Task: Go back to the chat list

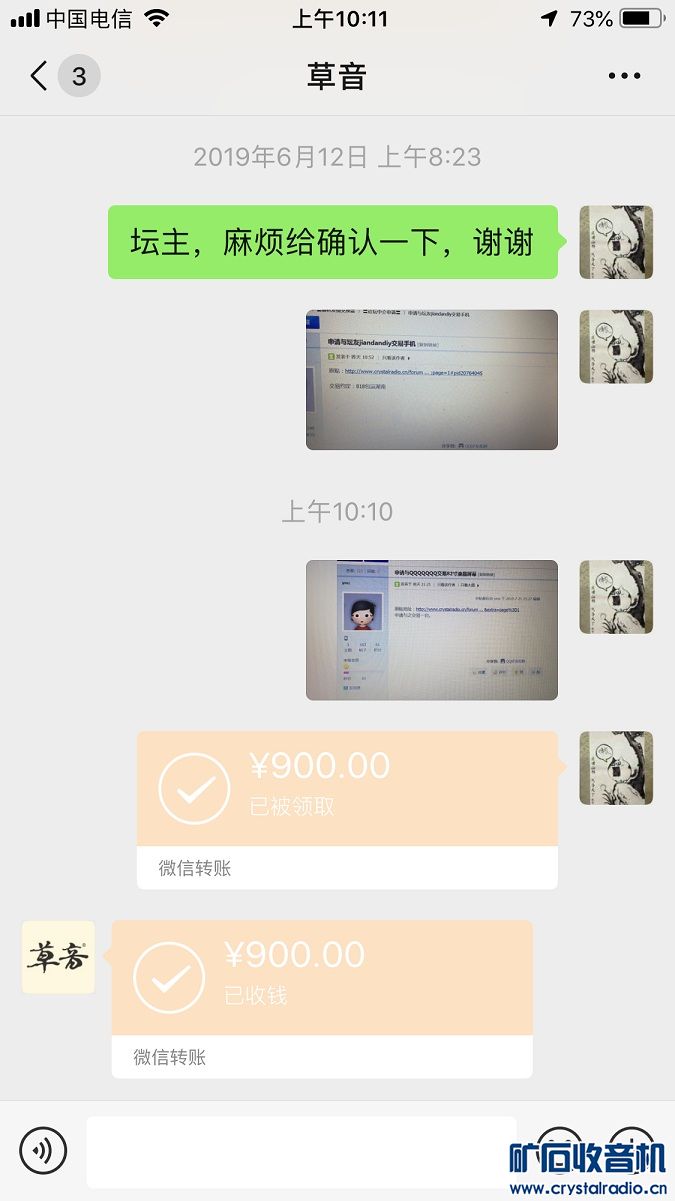Action: pos(40,76)
